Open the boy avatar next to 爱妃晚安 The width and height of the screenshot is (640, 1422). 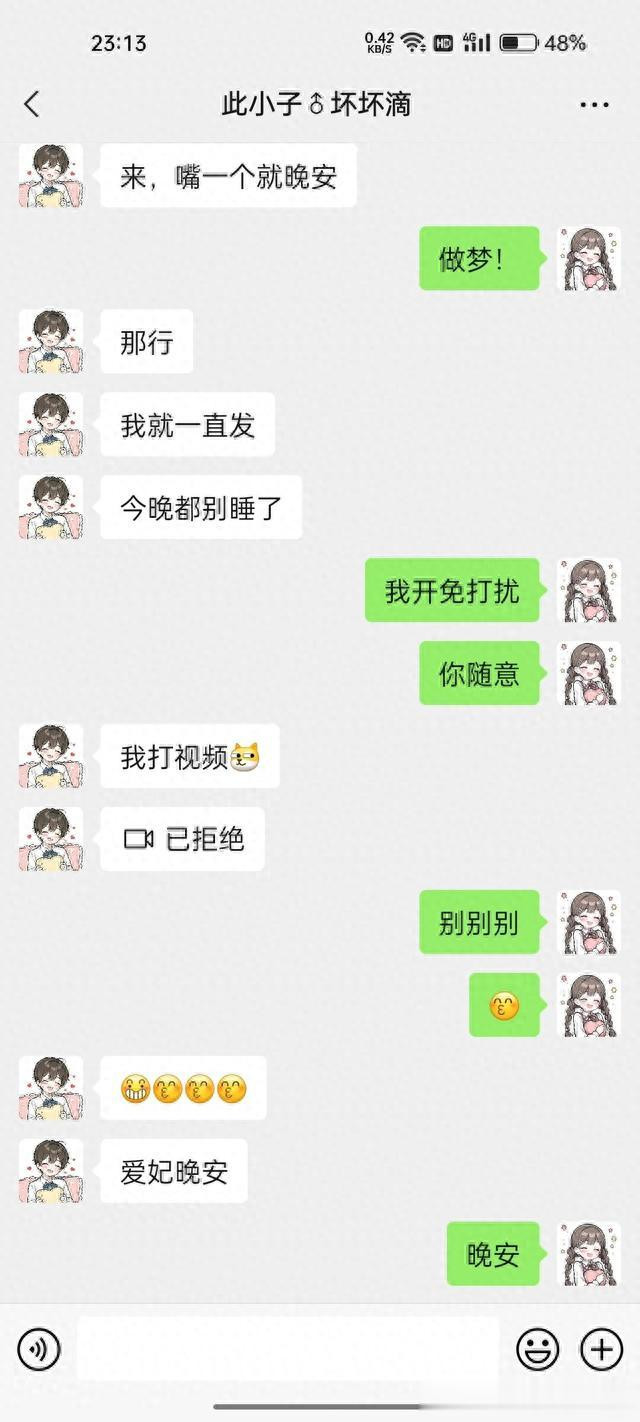[x=51, y=1171]
